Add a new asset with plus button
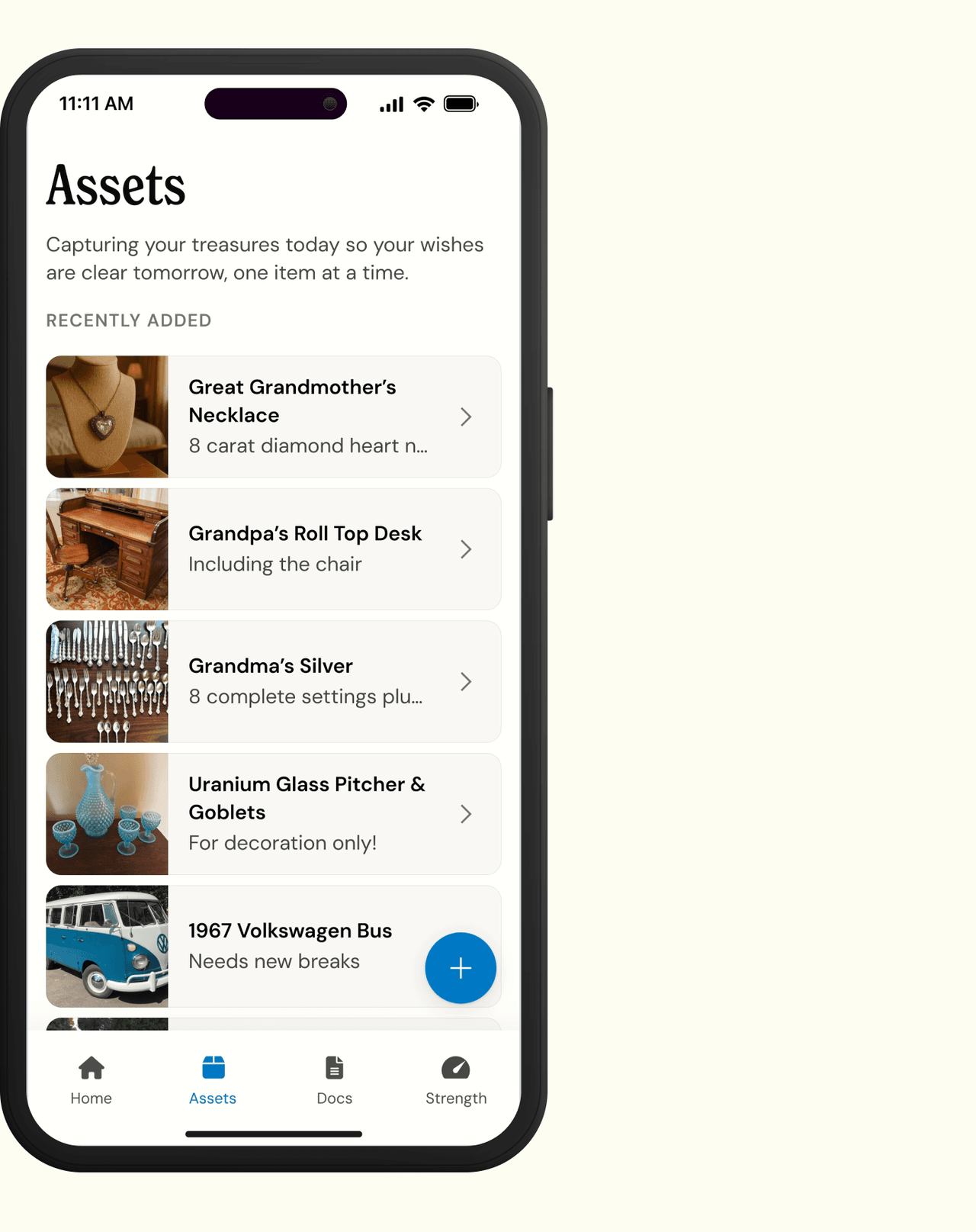This screenshot has height=1232, width=976. (461, 968)
